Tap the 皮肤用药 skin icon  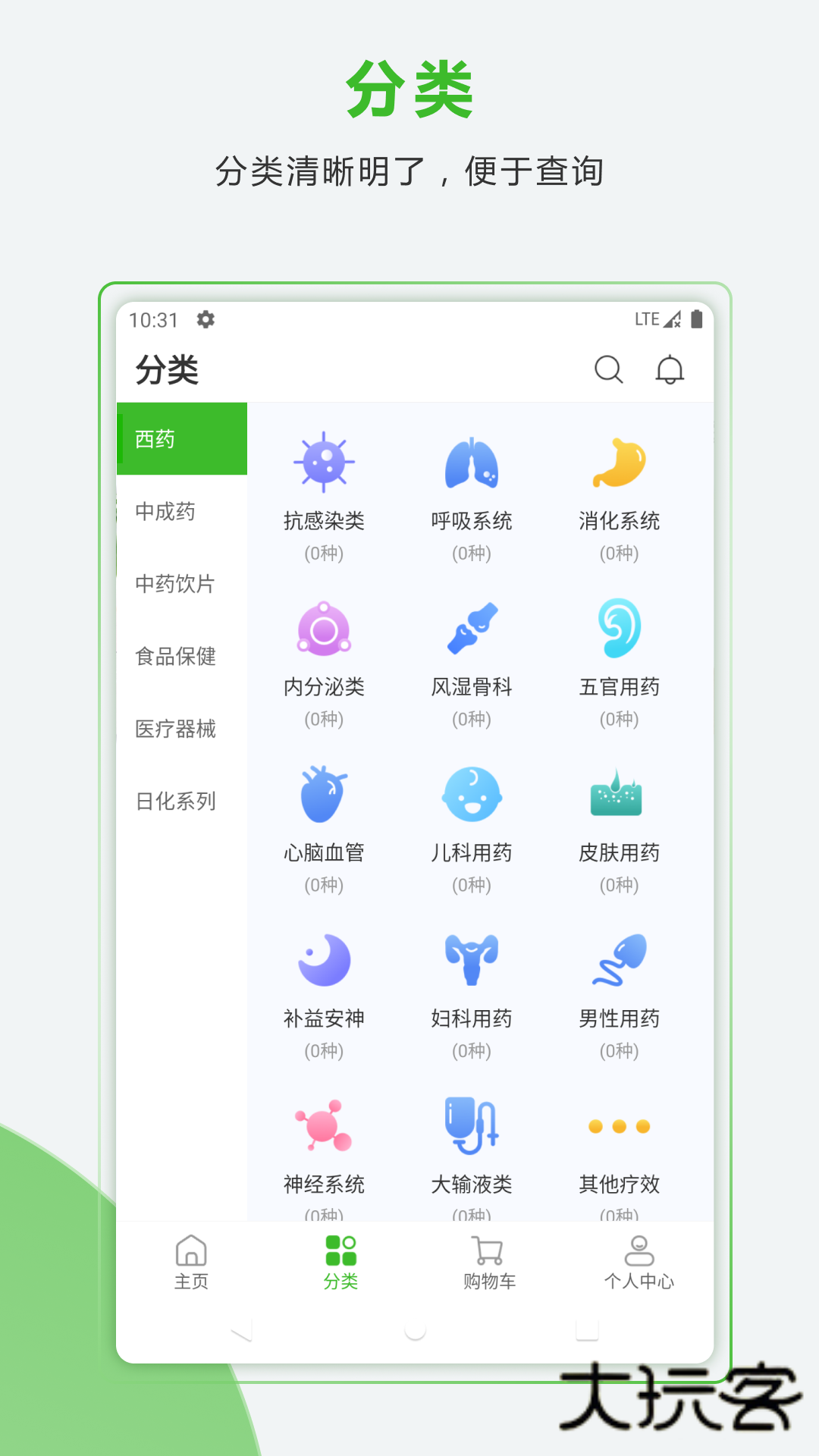click(619, 795)
